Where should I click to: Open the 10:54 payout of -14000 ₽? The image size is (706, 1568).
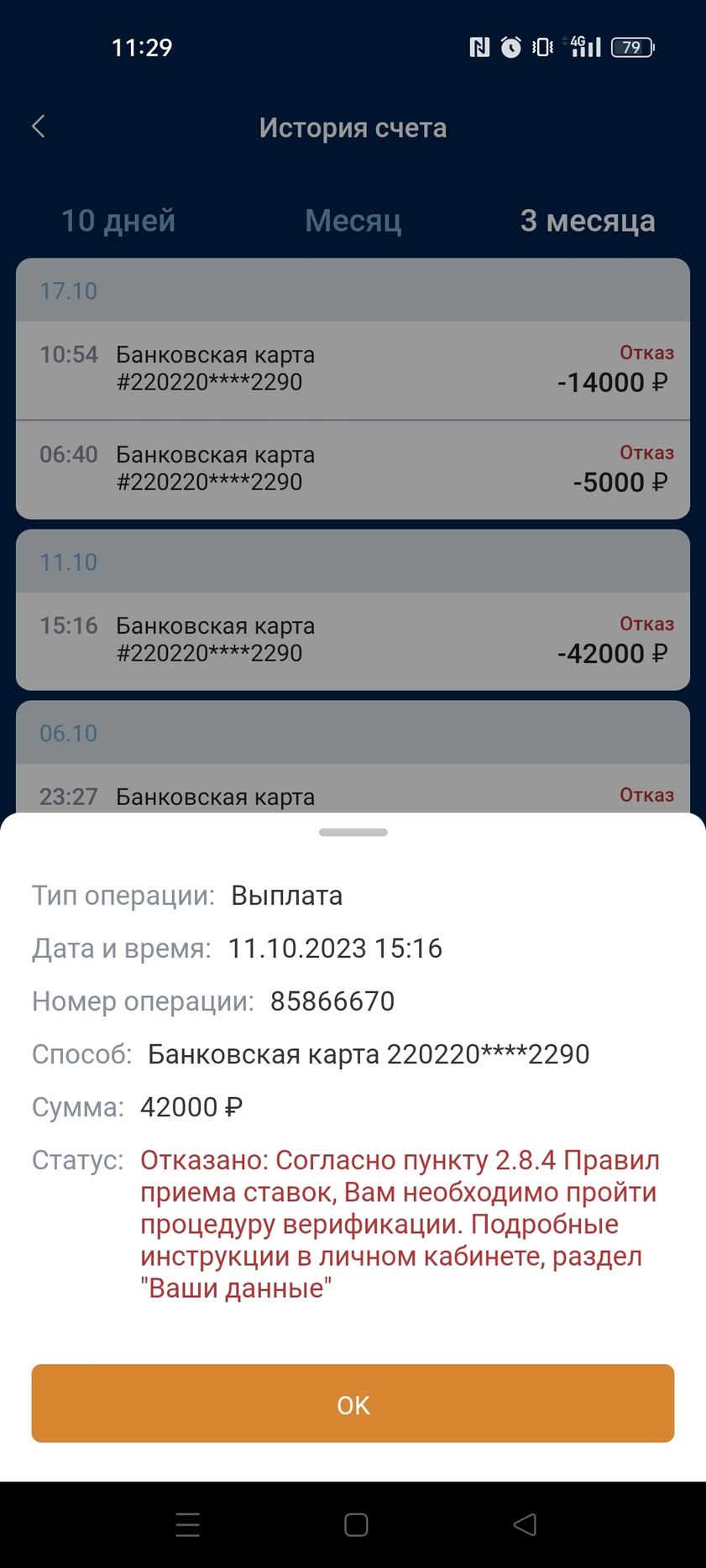353,370
